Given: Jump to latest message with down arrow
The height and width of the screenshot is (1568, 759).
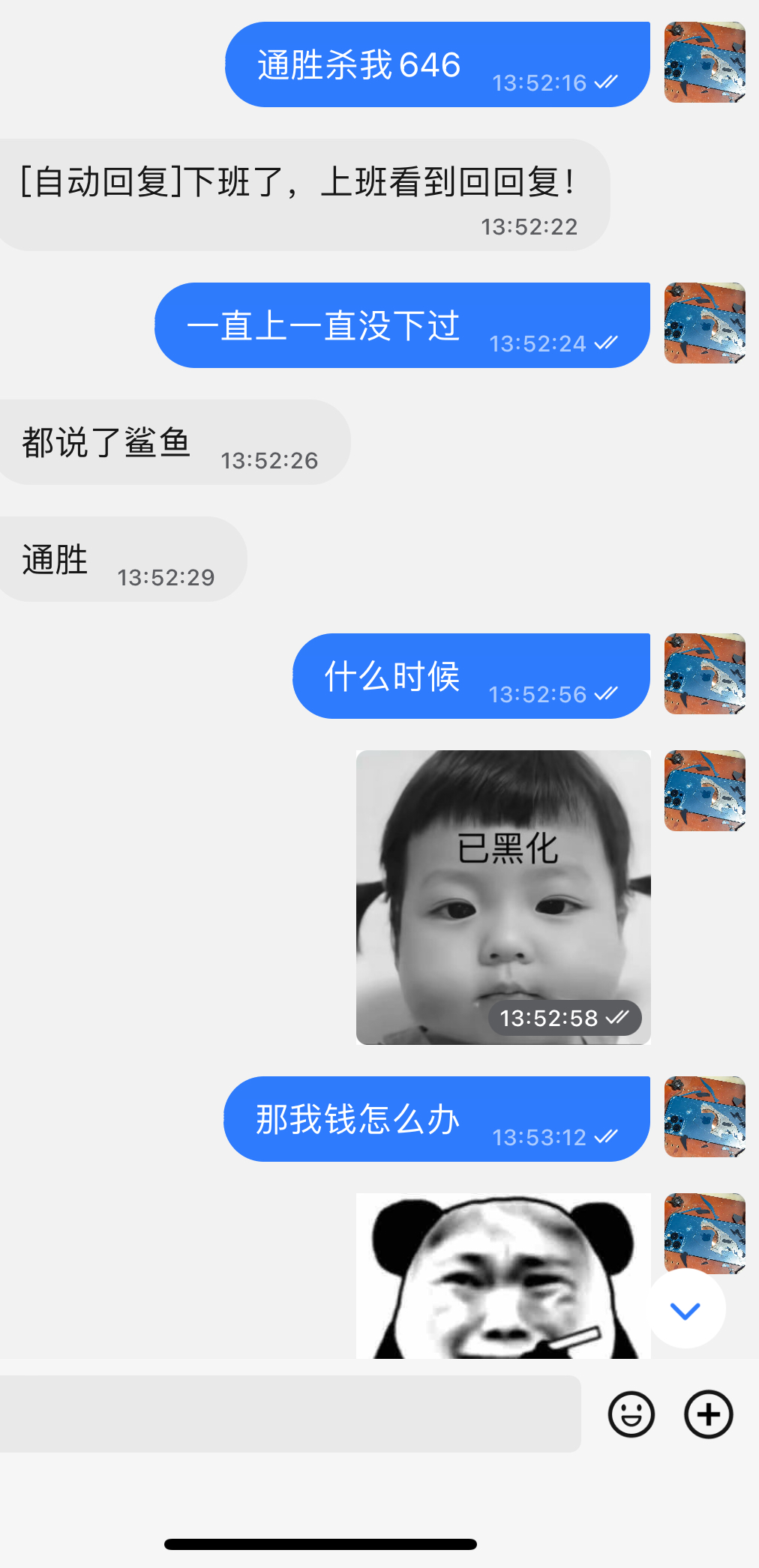Looking at the screenshot, I should click(685, 1309).
